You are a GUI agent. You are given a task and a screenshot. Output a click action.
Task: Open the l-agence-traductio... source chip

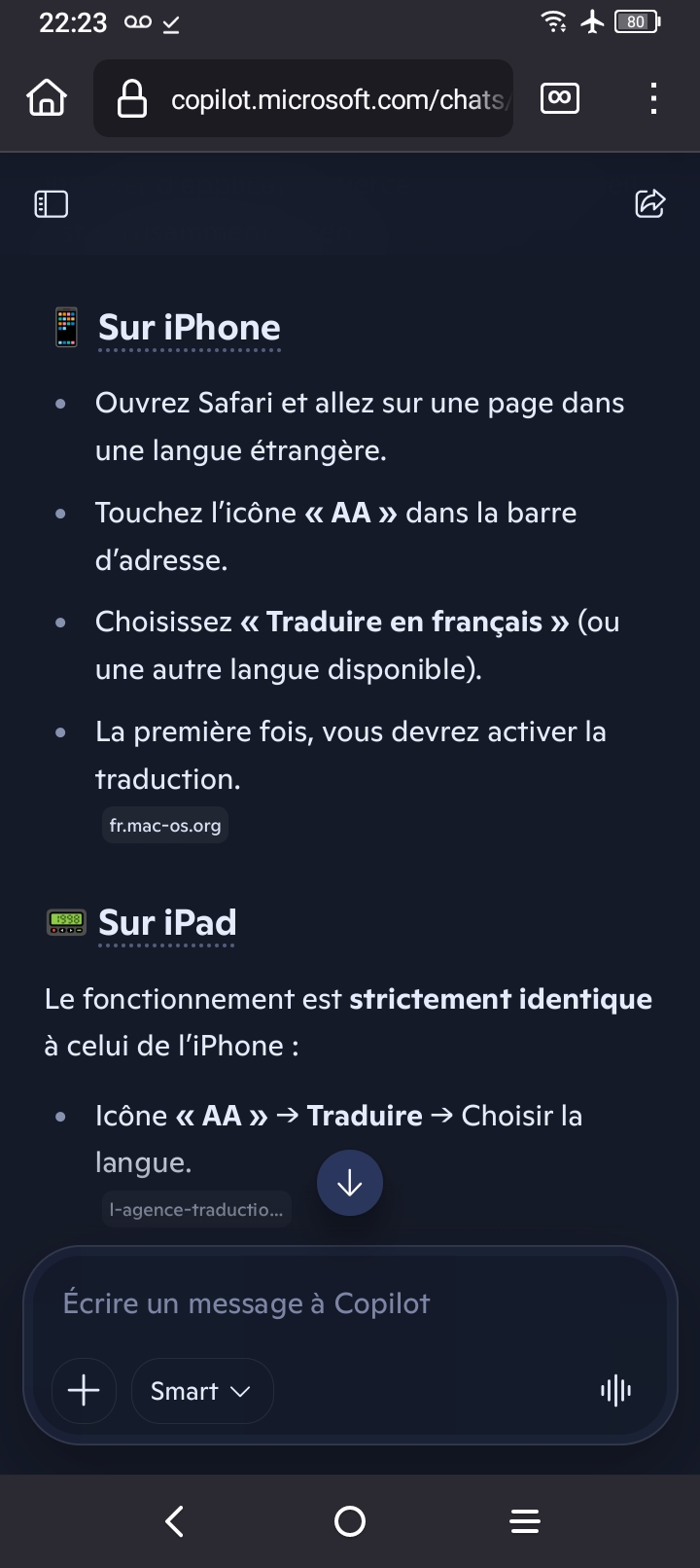196,1209
